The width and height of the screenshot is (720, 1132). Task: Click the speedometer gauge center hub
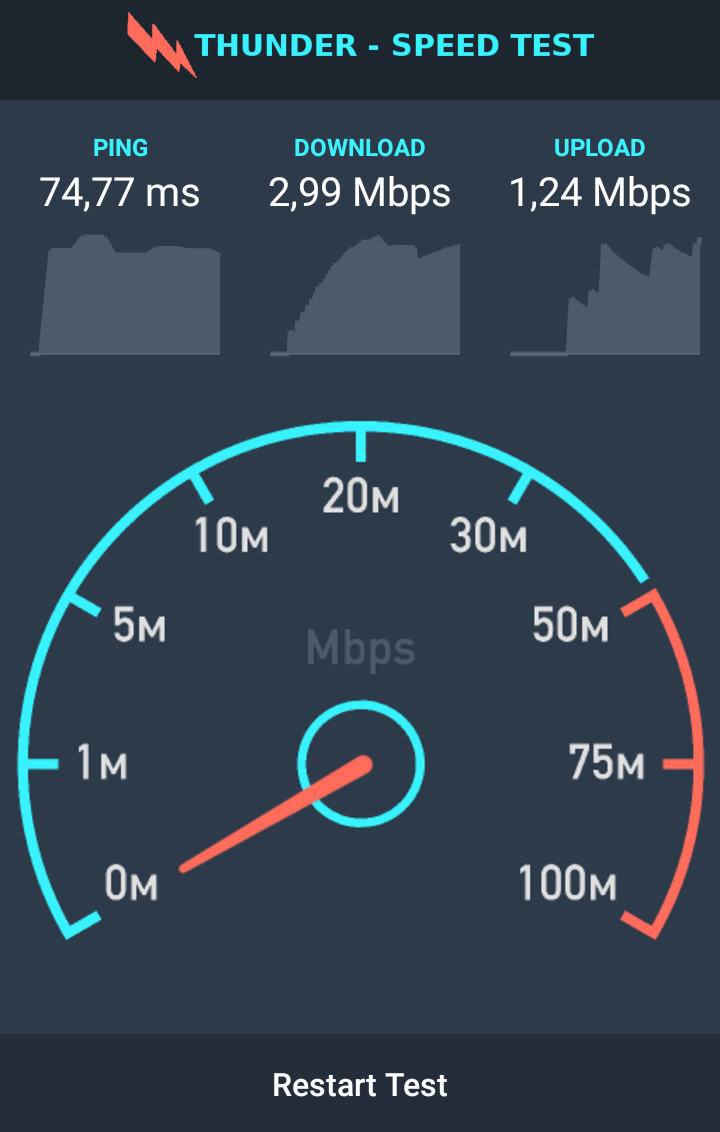point(358,763)
